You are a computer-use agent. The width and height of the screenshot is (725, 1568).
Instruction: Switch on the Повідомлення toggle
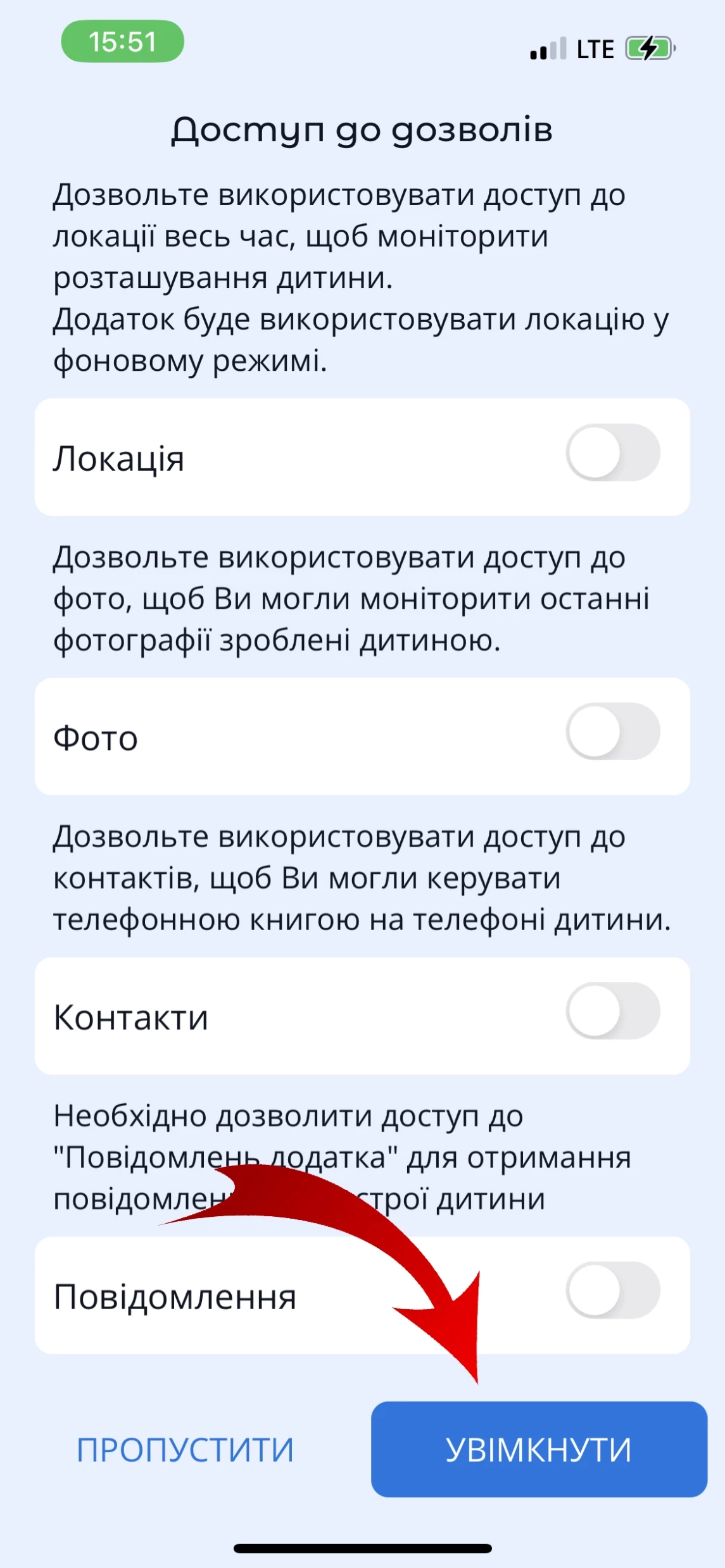pos(612,1290)
